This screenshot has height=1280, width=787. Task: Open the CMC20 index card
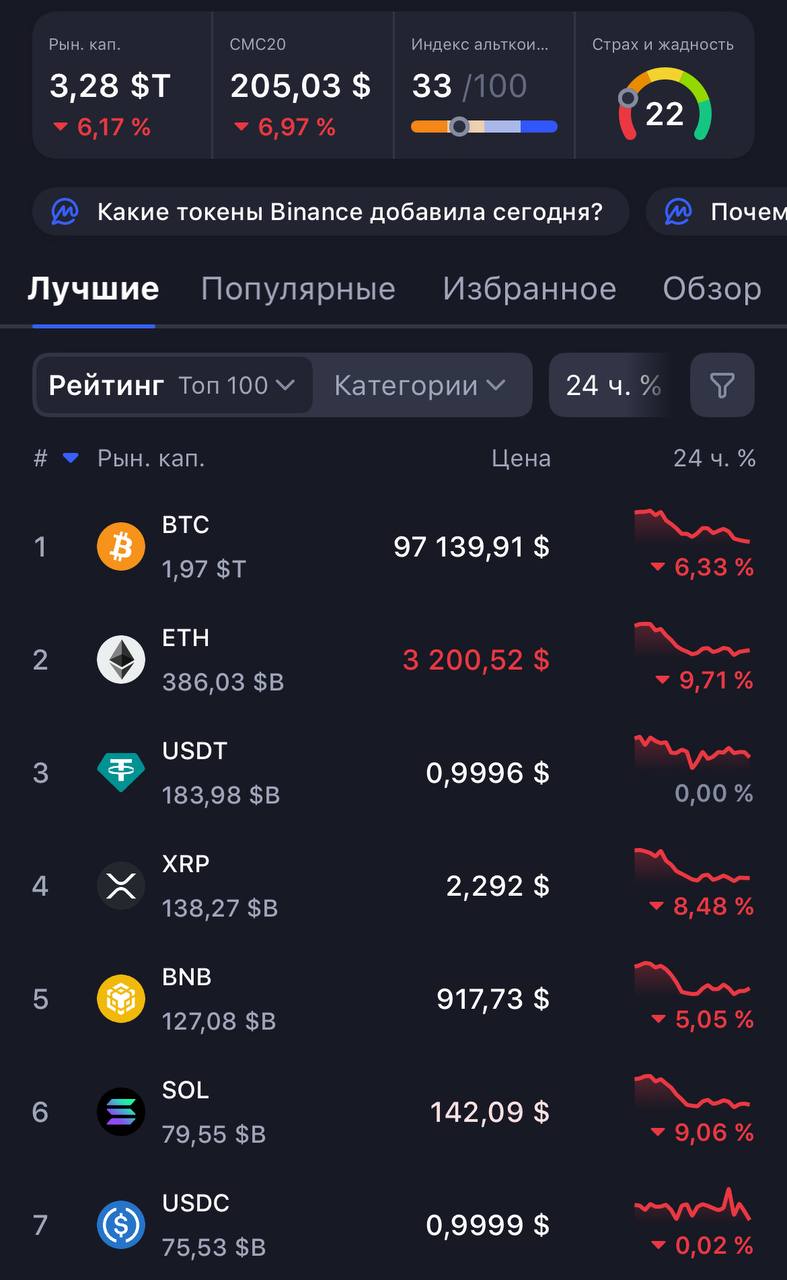click(303, 86)
